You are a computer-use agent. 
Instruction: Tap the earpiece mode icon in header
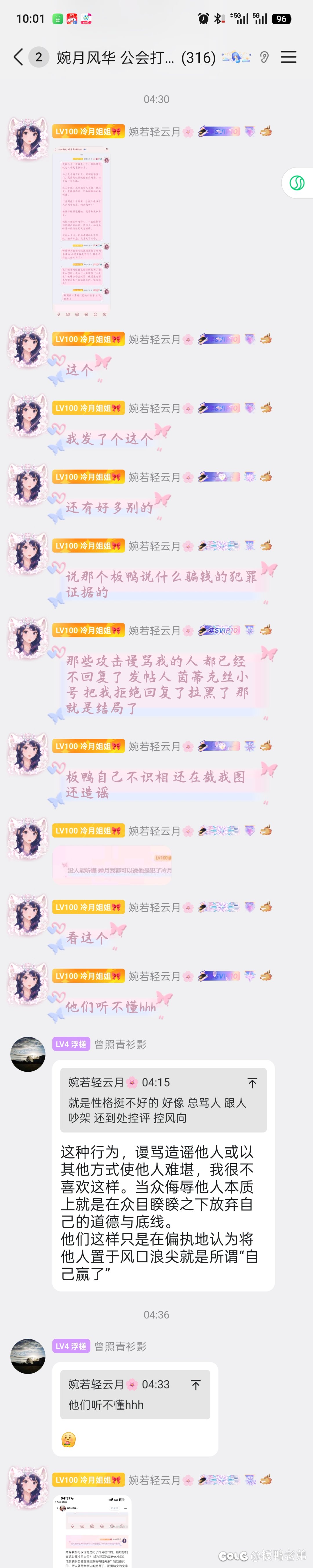[x=264, y=57]
